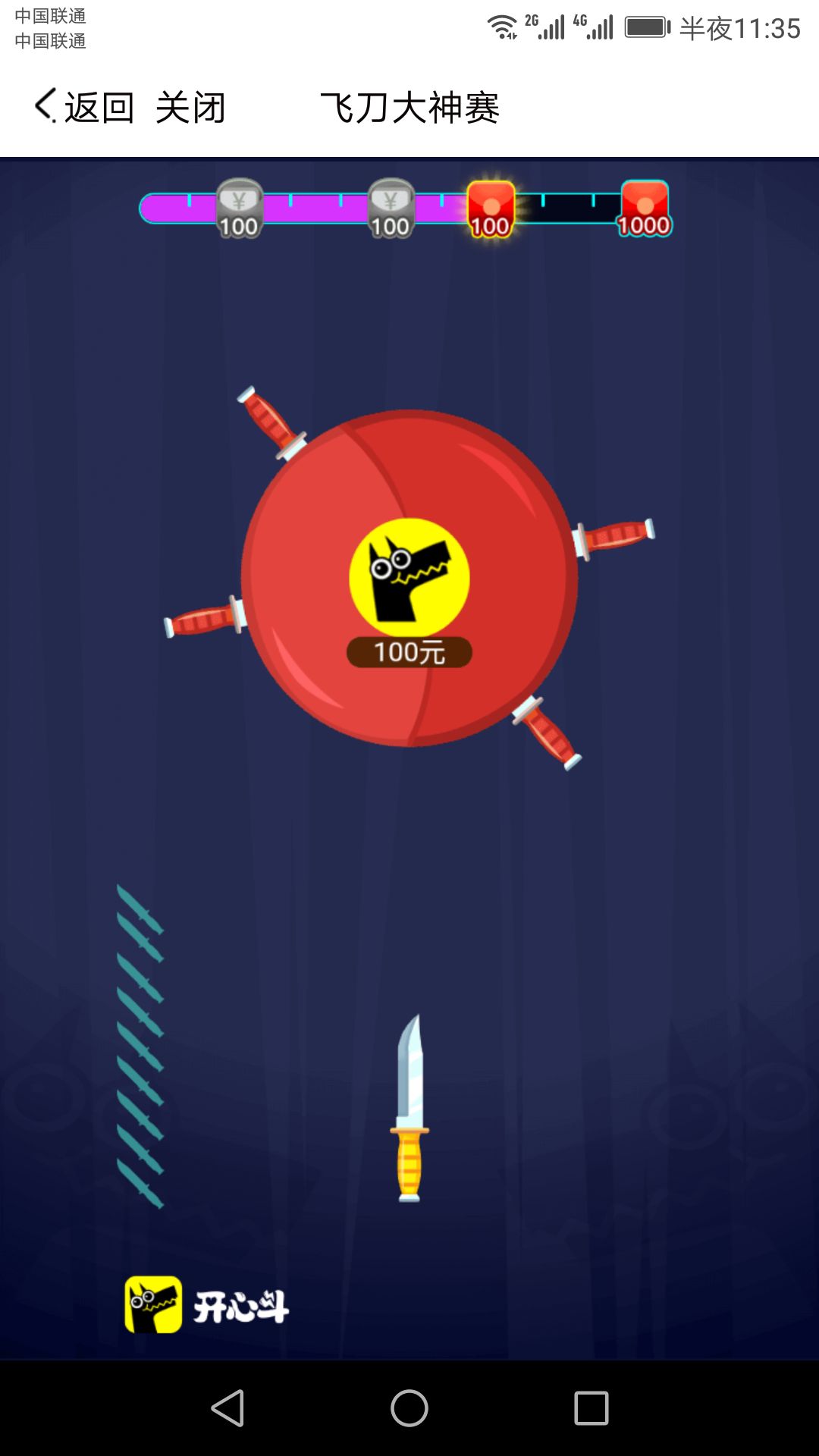Close the game page with 关闭
Viewport: 819px width, 1456px height.
190,107
